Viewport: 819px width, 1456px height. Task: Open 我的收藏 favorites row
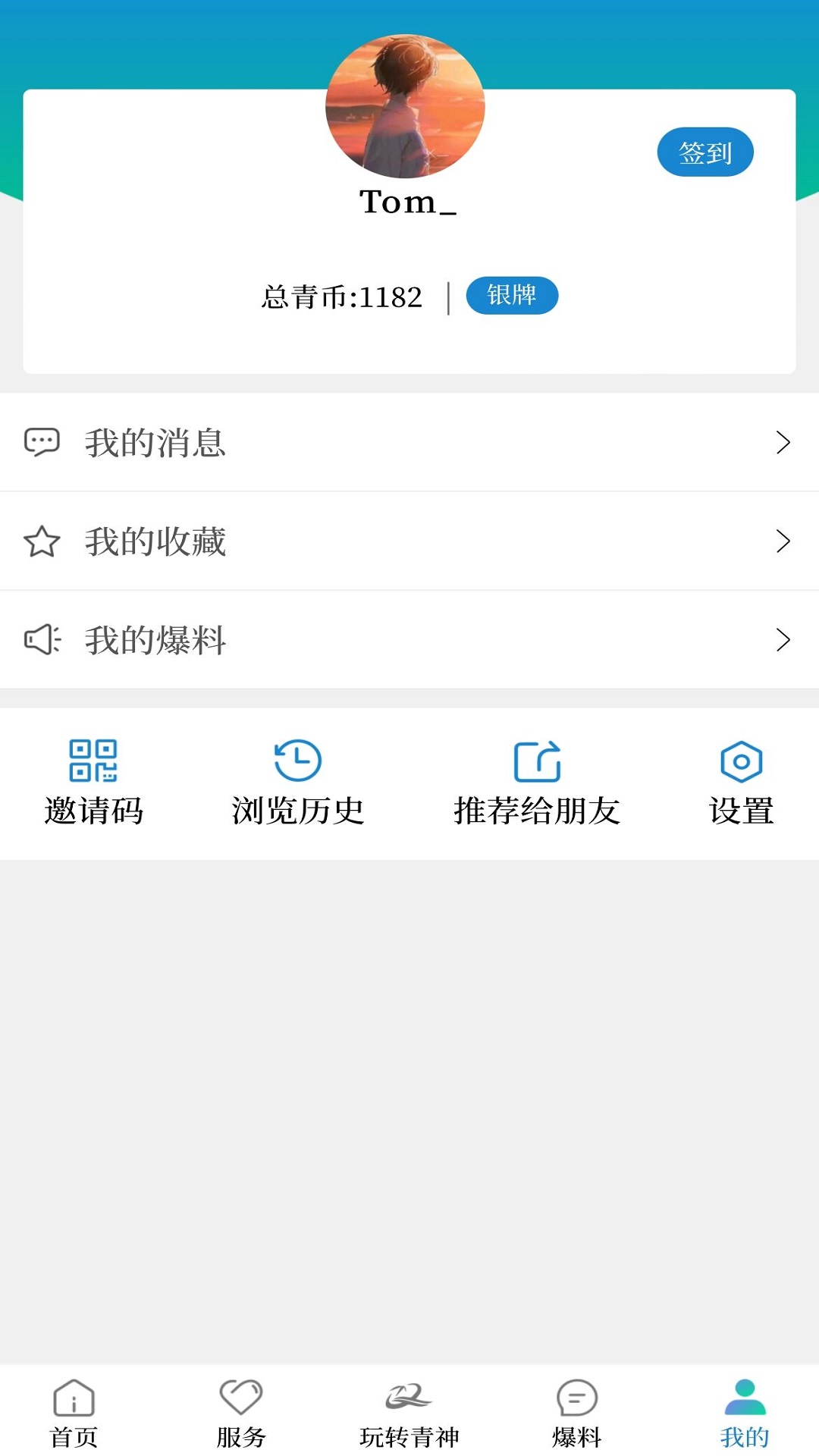[x=409, y=541]
